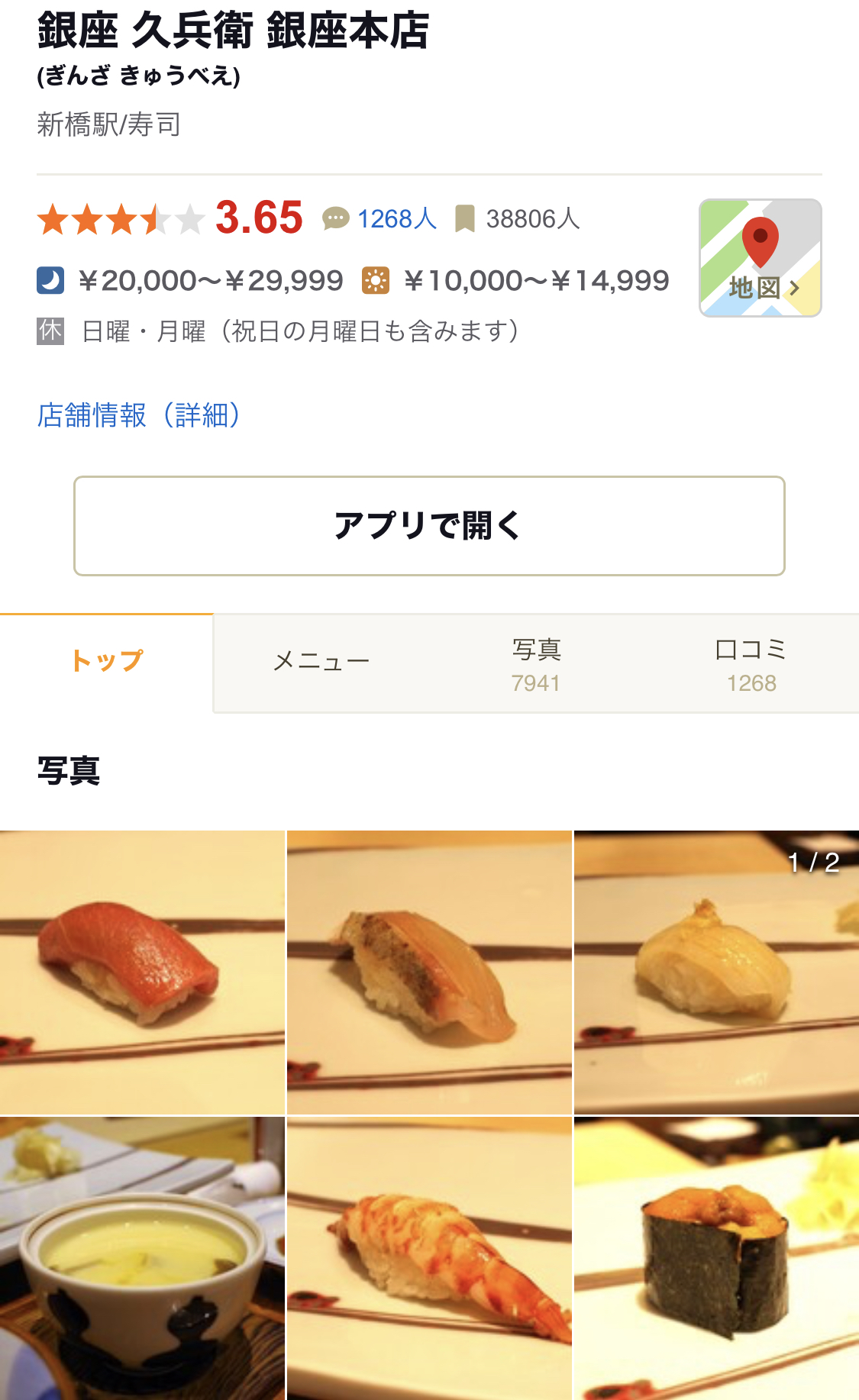The image size is (859, 1400).
Task: Open the red tuna nigiri photo
Action: [142, 972]
